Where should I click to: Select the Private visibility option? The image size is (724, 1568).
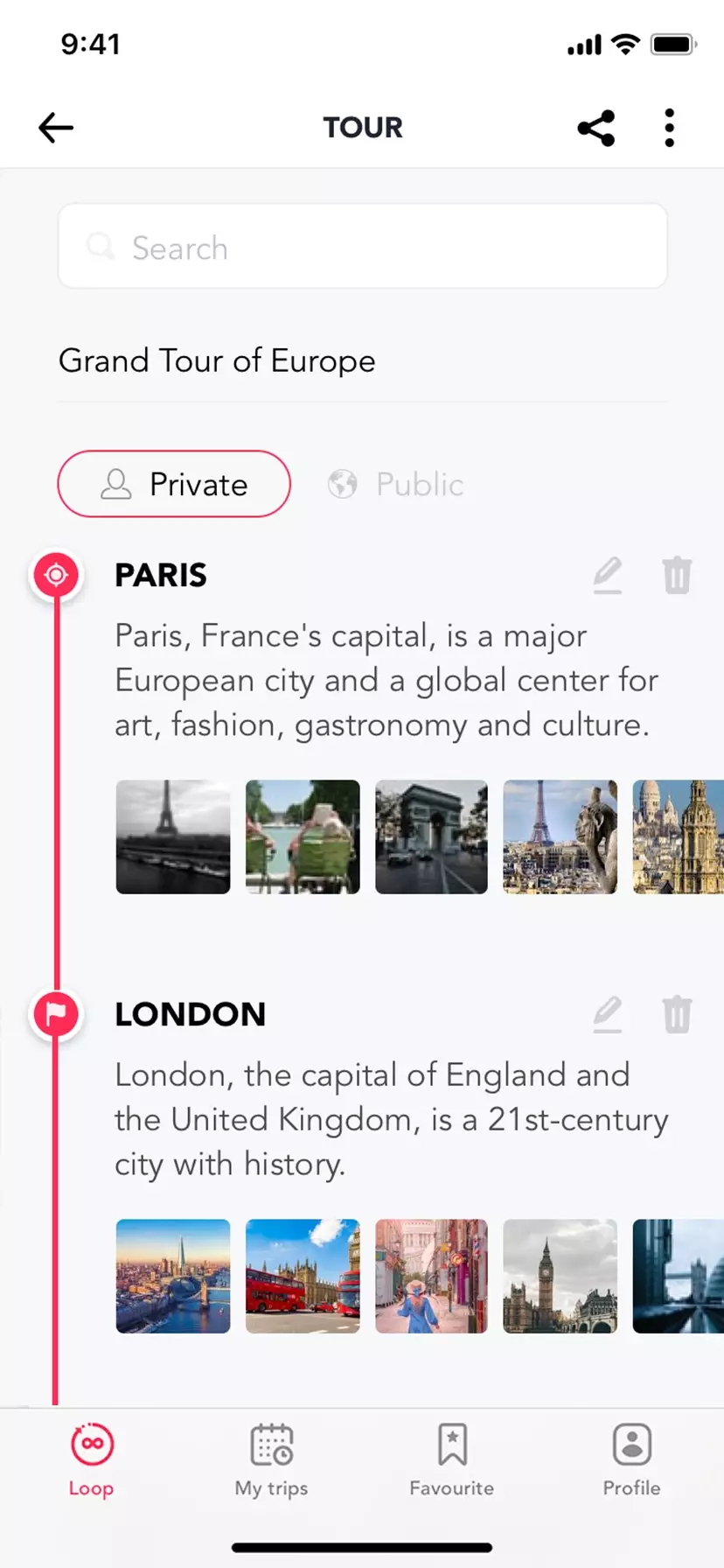[174, 484]
